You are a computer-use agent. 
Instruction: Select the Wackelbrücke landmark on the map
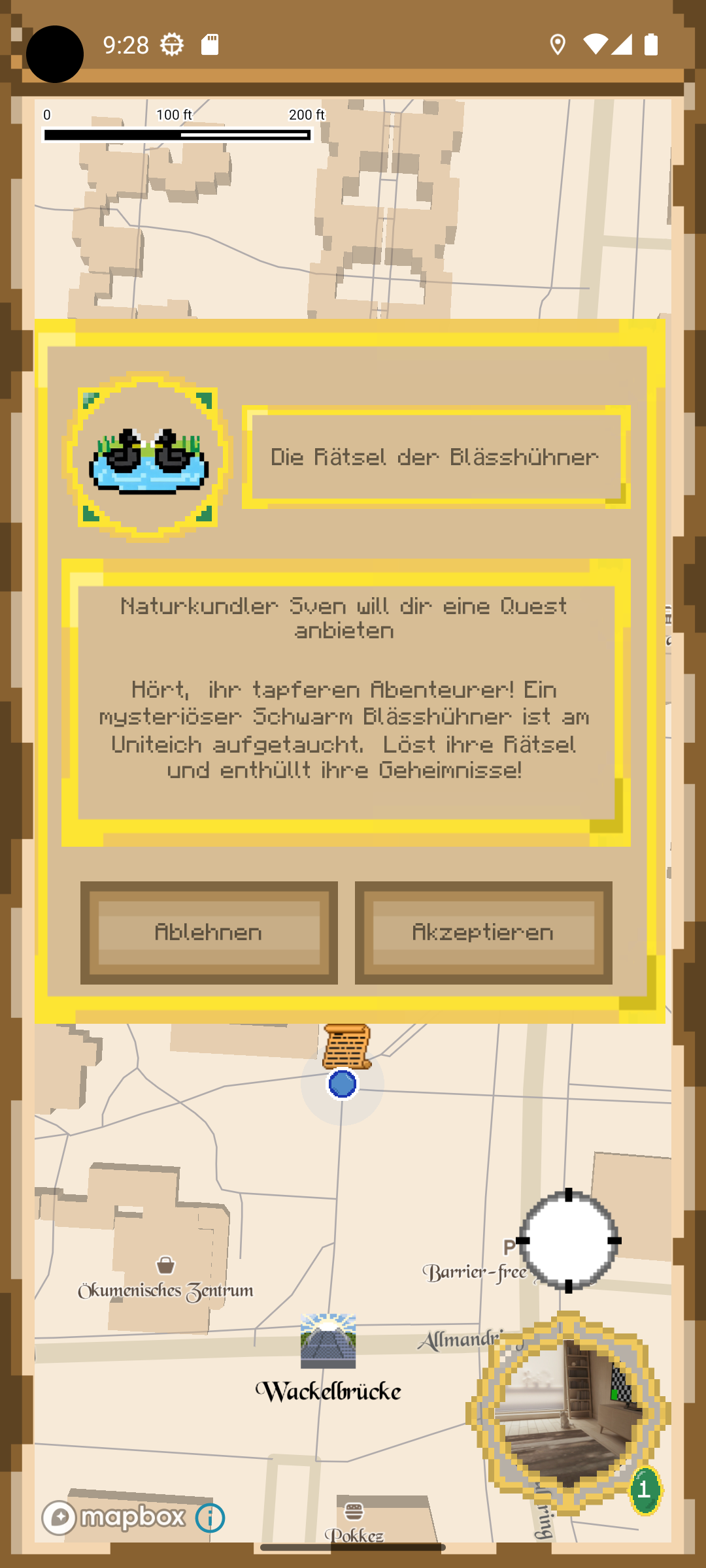point(328,1359)
